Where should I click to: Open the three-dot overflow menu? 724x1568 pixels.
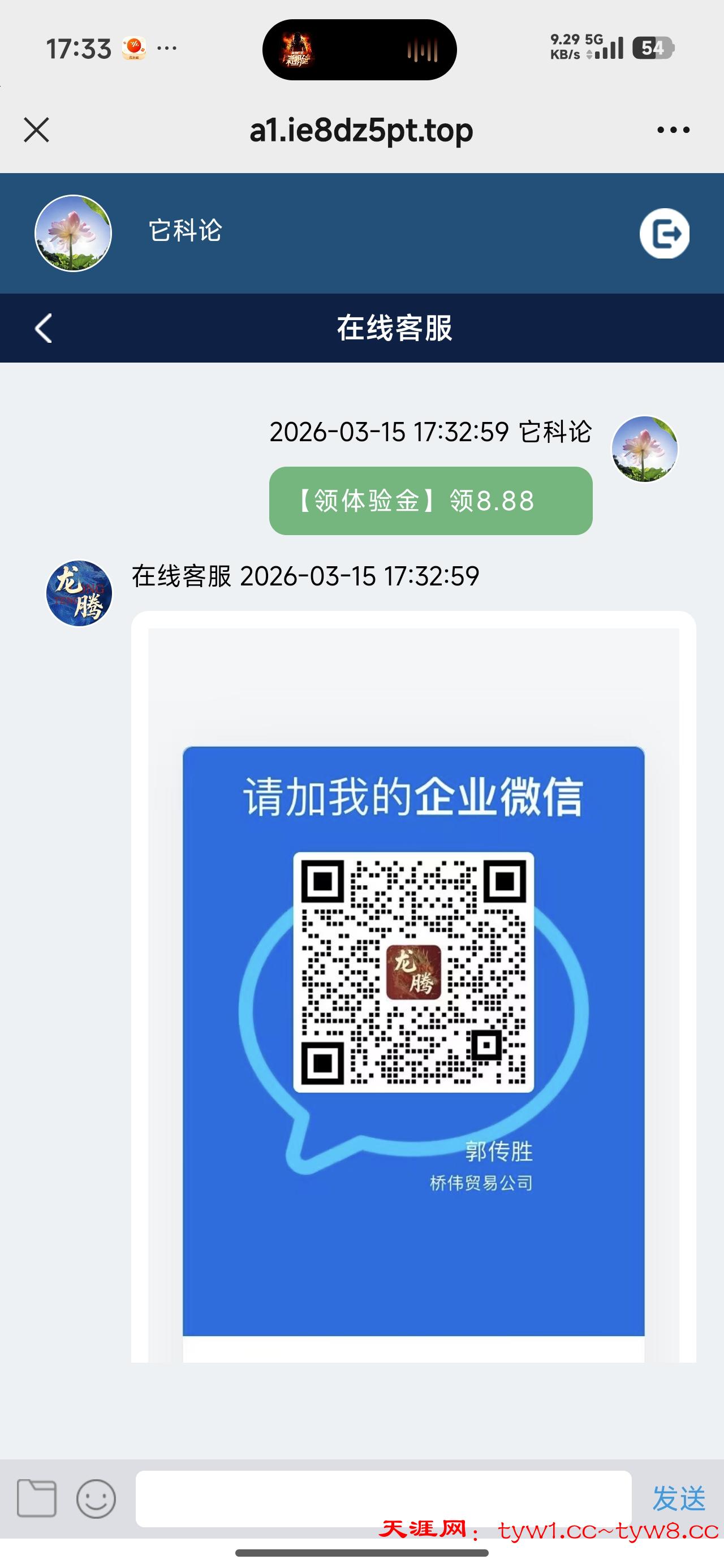pyautogui.click(x=674, y=130)
